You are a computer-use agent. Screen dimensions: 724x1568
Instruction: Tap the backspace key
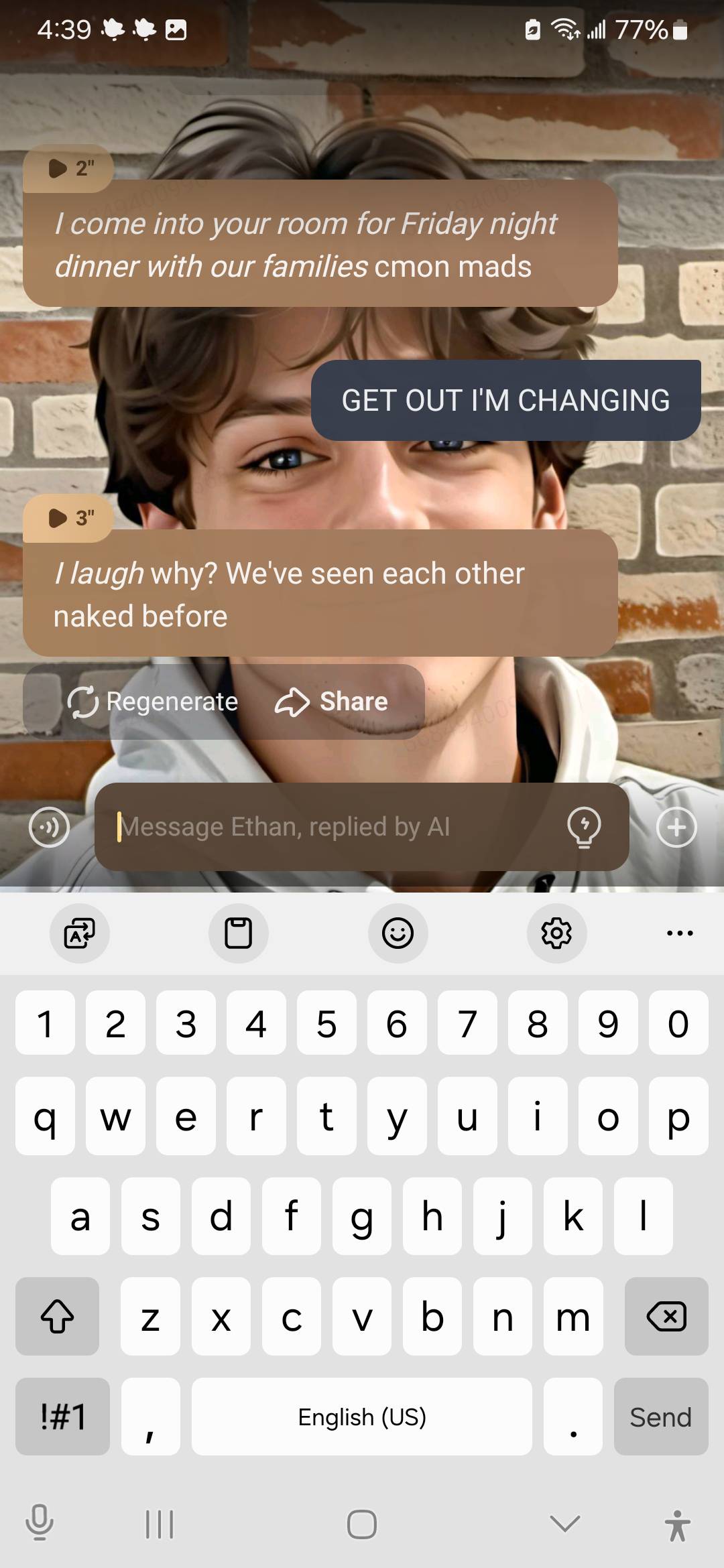(x=666, y=1317)
